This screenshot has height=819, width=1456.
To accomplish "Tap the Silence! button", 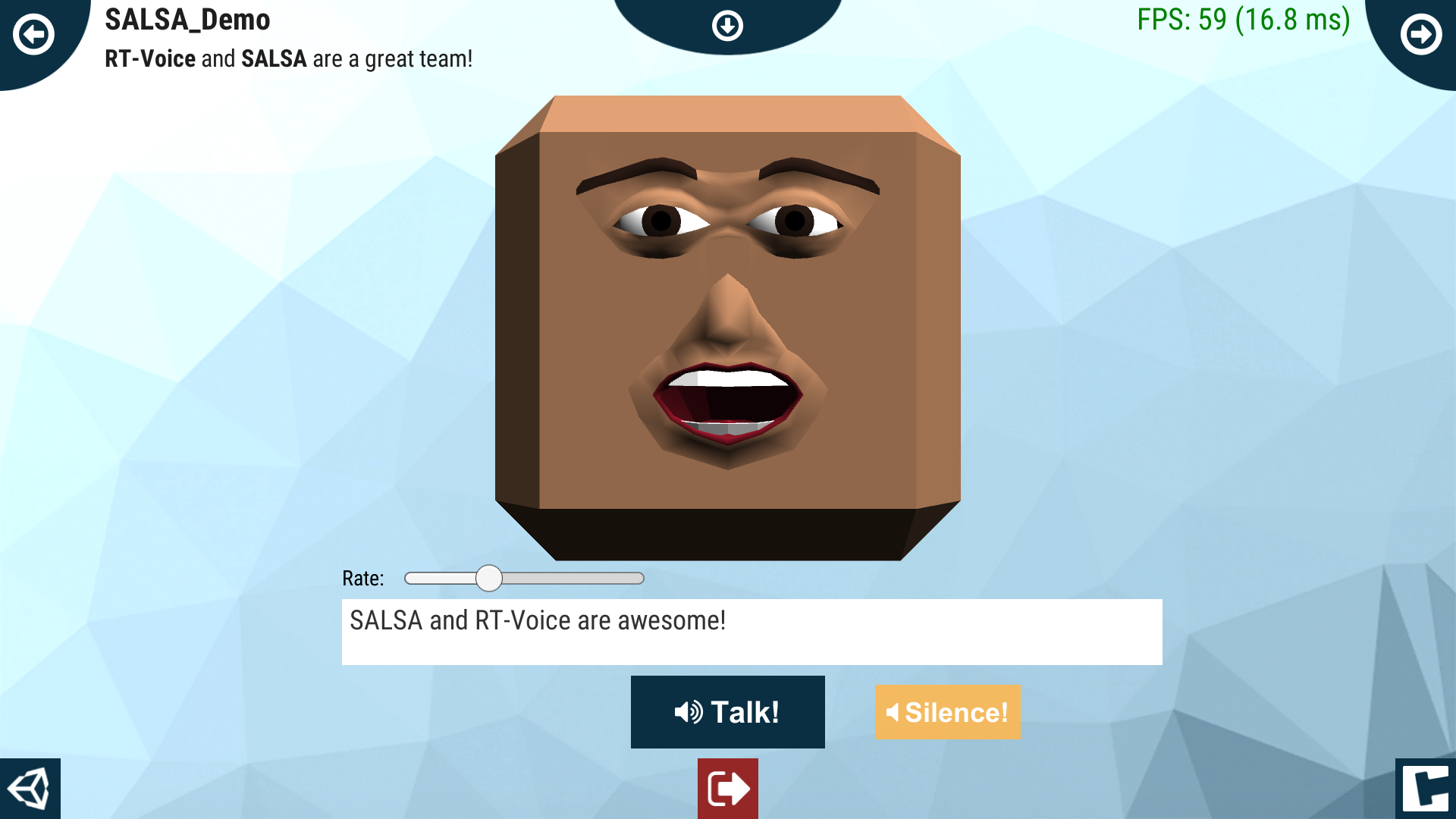I will (947, 713).
